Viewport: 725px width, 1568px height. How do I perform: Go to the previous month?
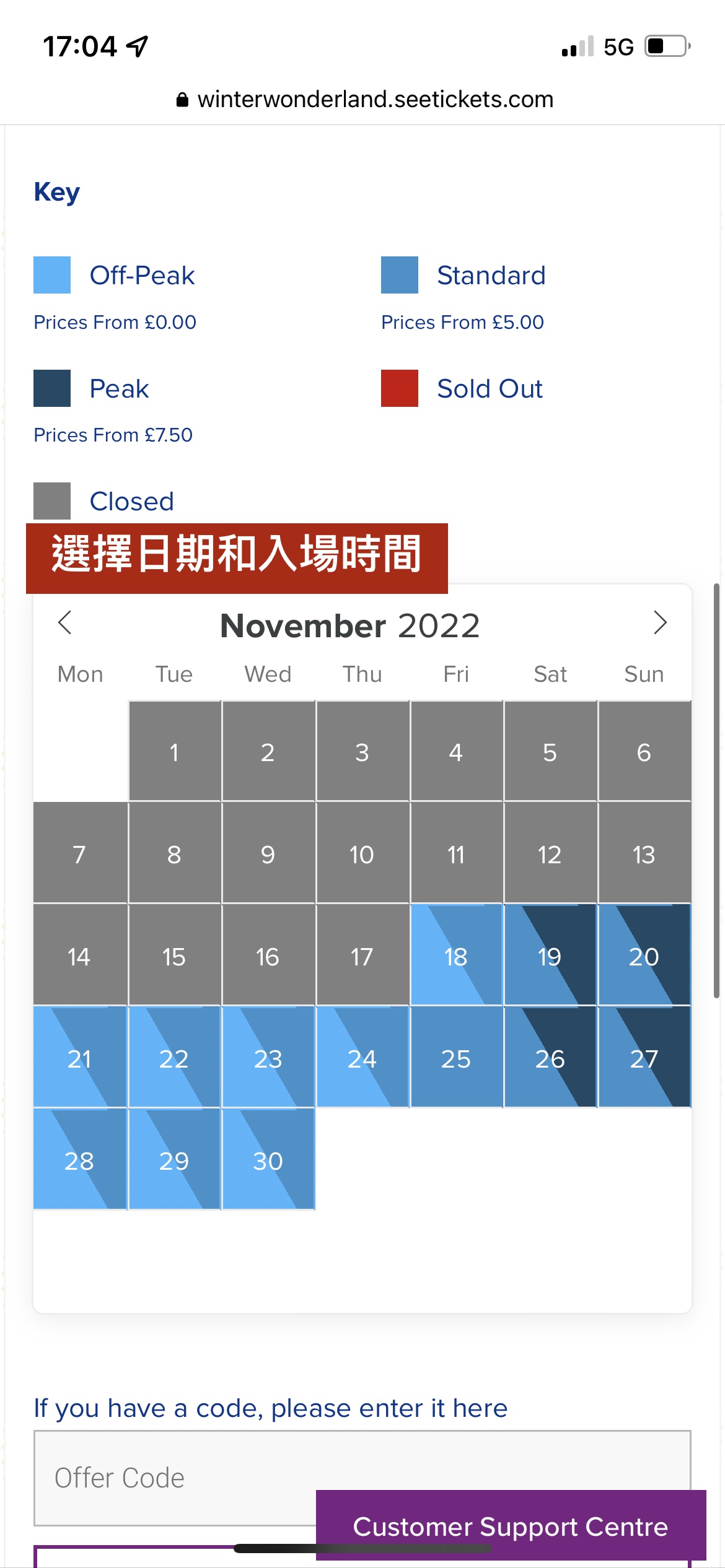(x=65, y=623)
